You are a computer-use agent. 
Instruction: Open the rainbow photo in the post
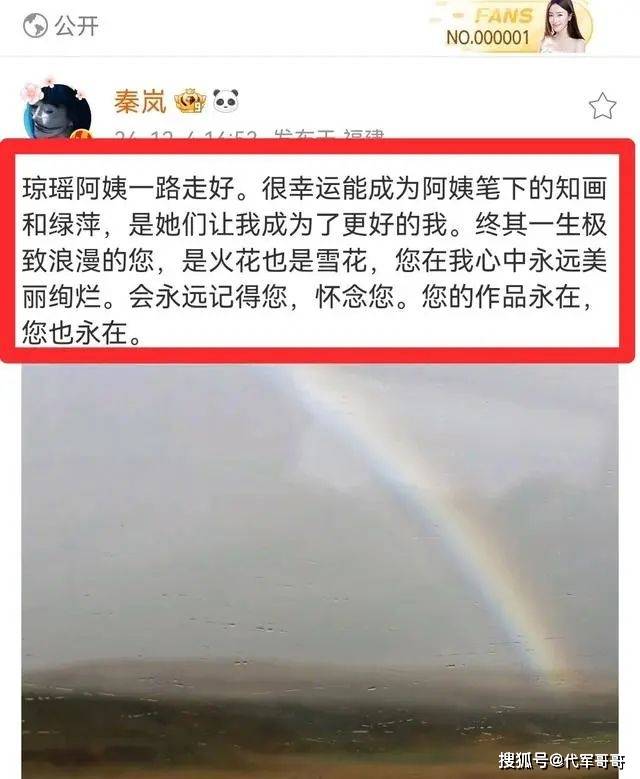click(320, 560)
